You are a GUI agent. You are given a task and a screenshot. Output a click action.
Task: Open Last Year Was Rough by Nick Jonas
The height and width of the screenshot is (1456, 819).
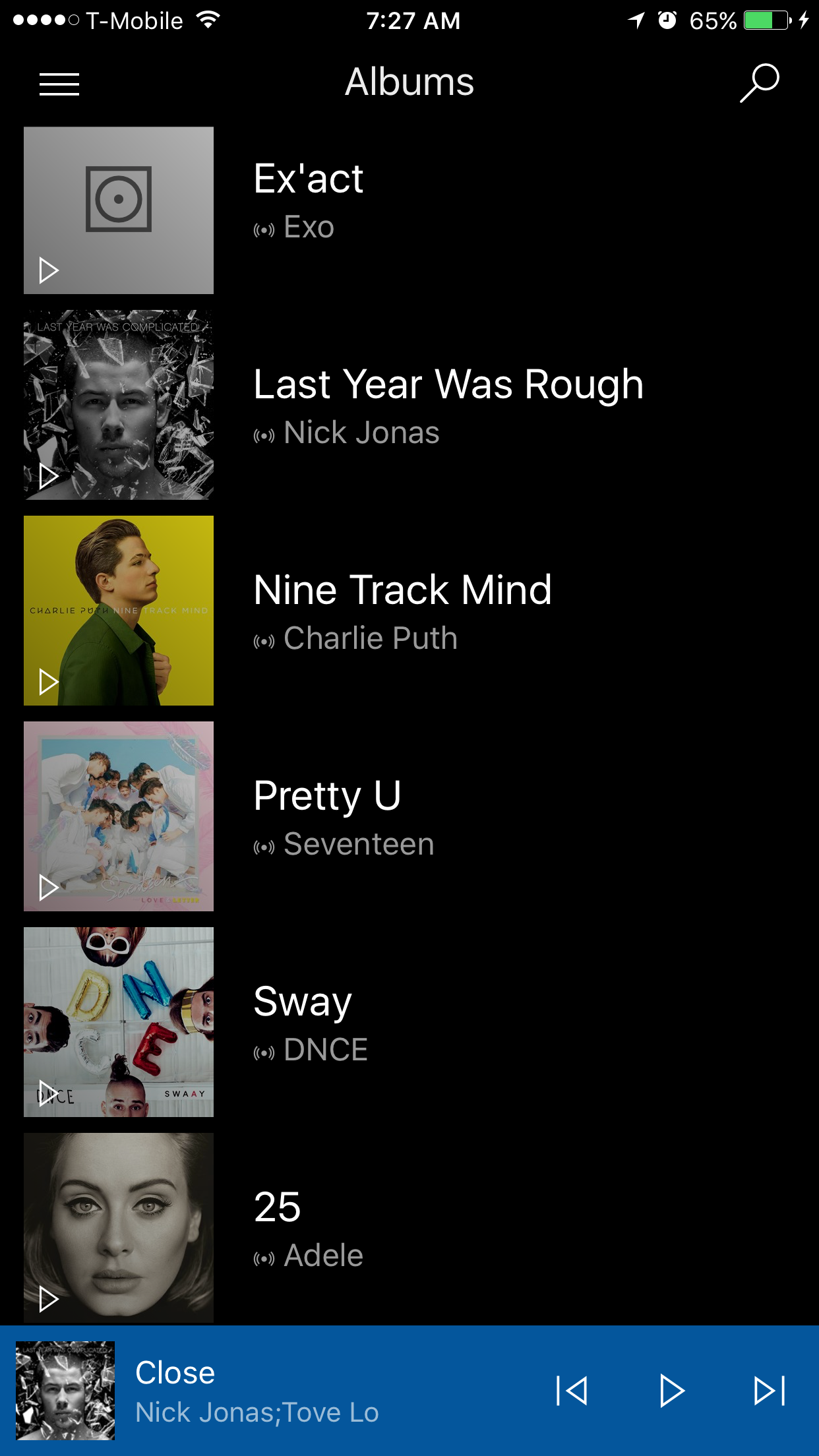(448, 405)
